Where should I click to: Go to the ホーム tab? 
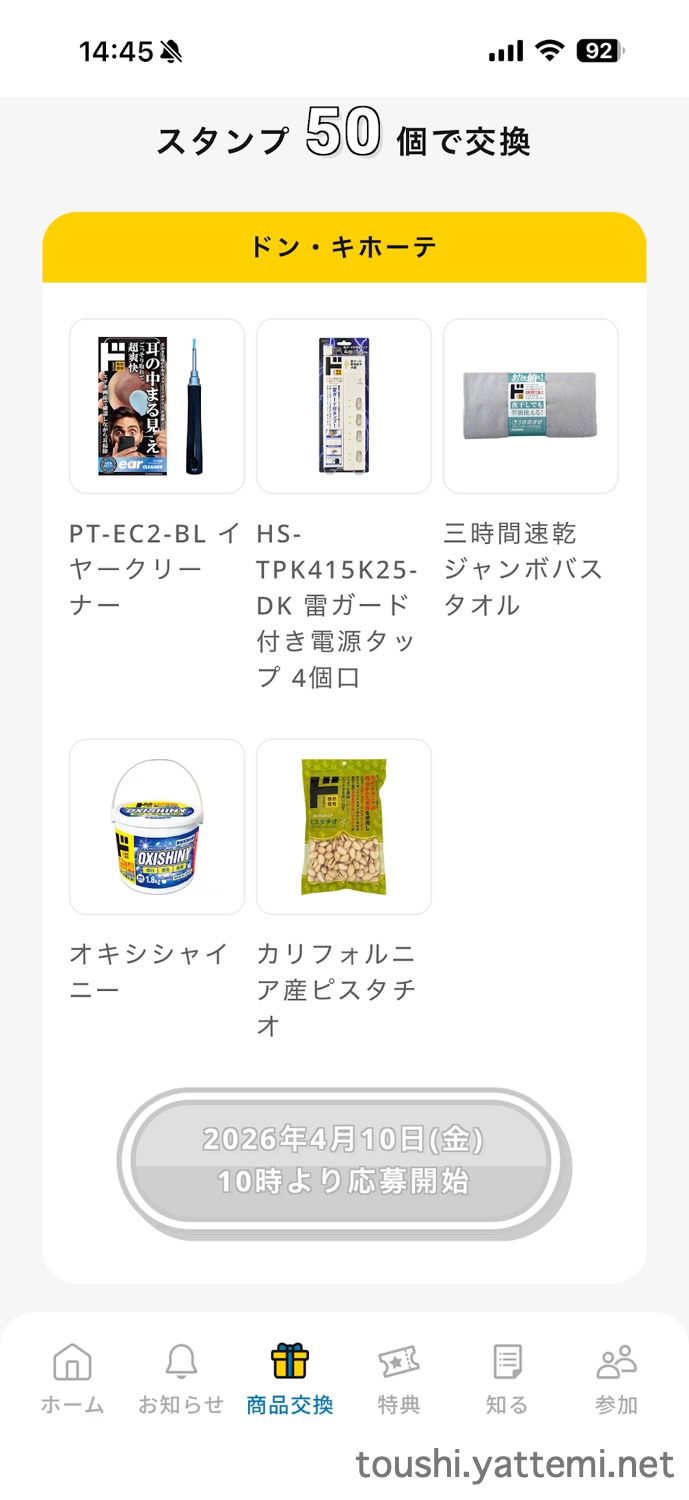(72, 1379)
